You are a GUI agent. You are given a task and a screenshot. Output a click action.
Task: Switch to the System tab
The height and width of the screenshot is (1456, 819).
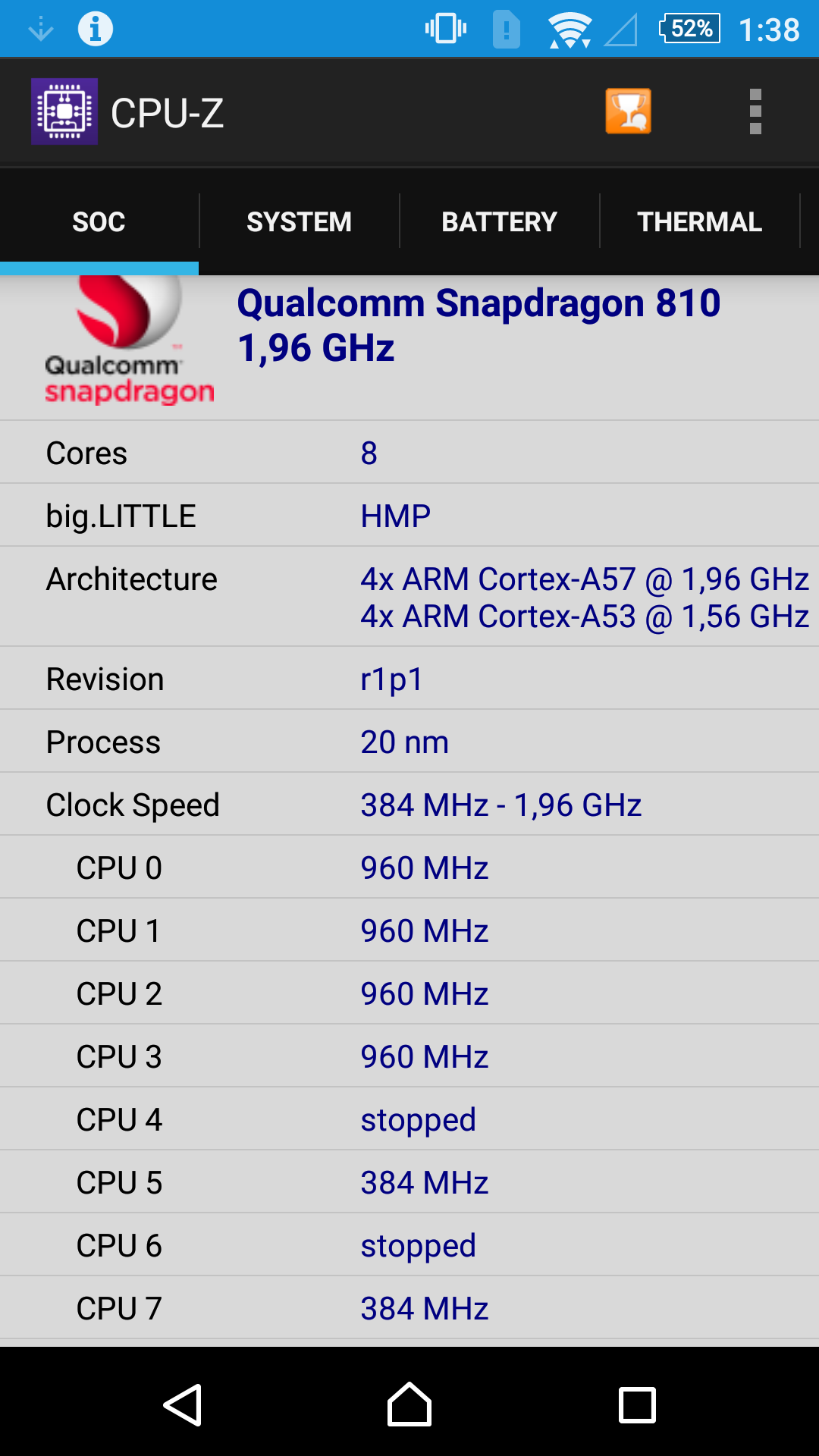point(300,221)
